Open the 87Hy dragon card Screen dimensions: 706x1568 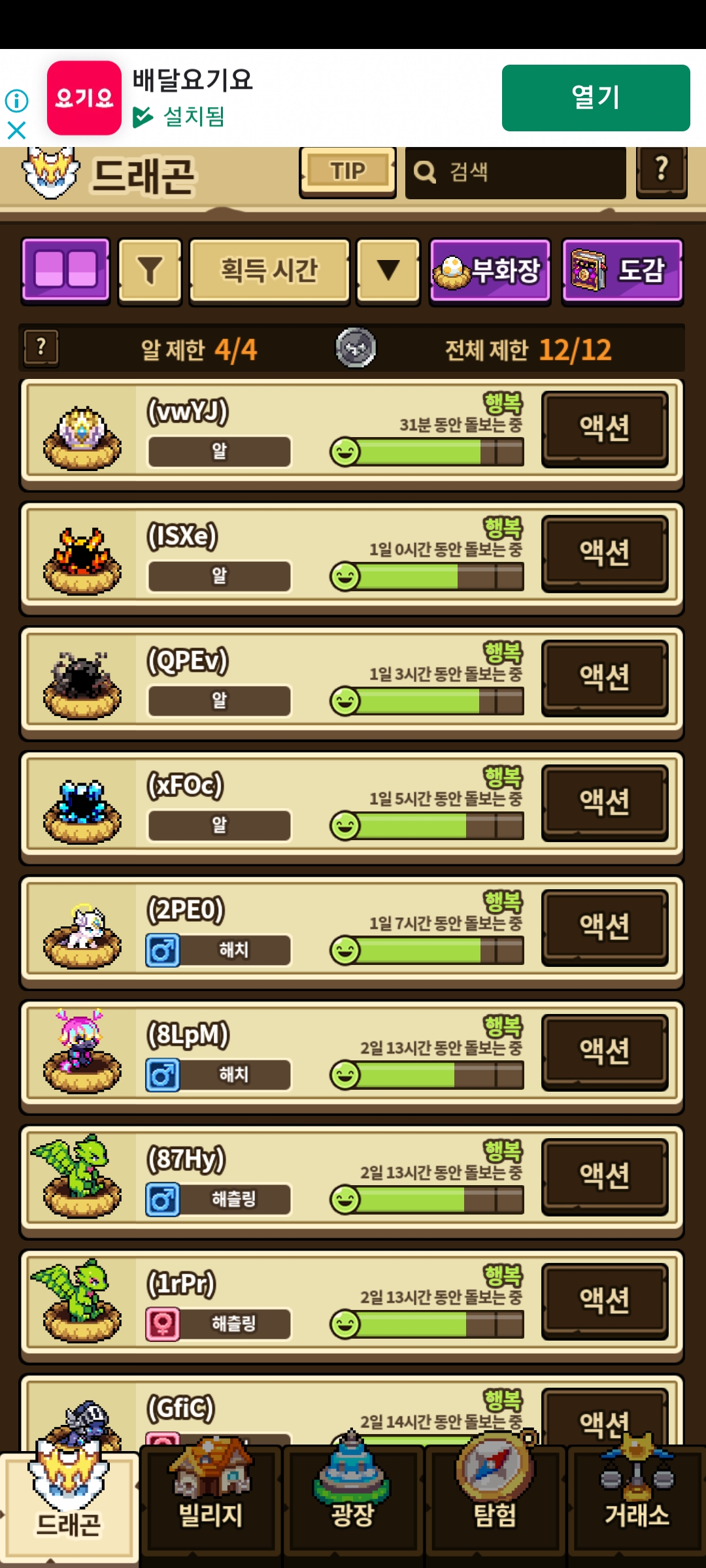tap(261, 1176)
